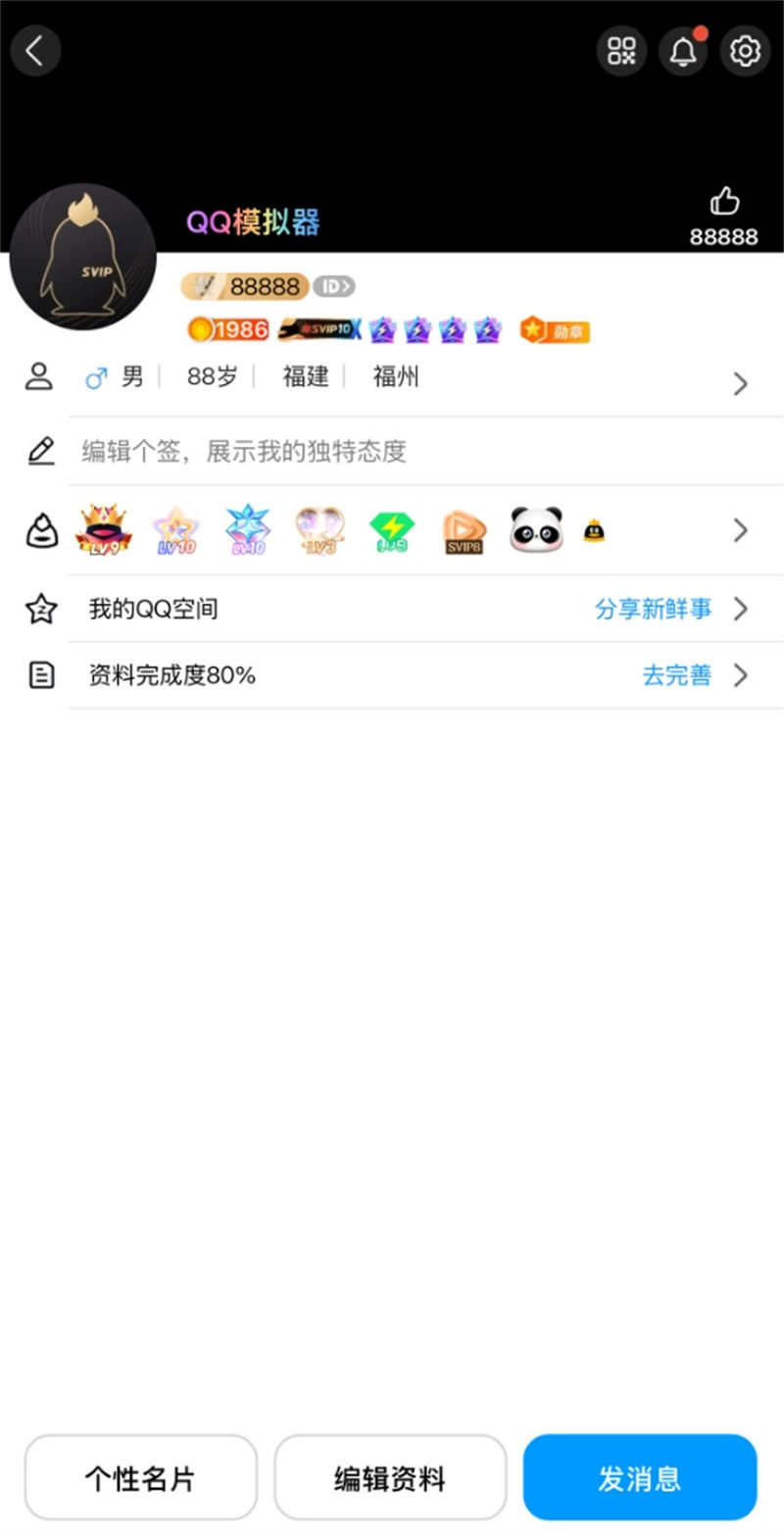Open the orange 勋章 medal badge
784x1531 pixels.
tap(555, 330)
